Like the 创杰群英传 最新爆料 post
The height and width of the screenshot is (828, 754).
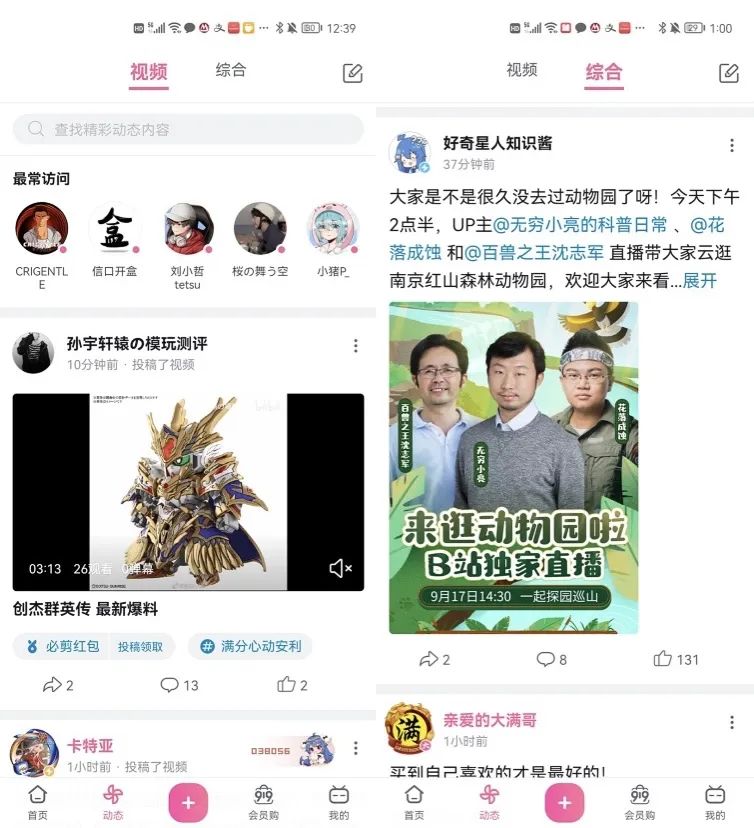[x=292, y=685]
